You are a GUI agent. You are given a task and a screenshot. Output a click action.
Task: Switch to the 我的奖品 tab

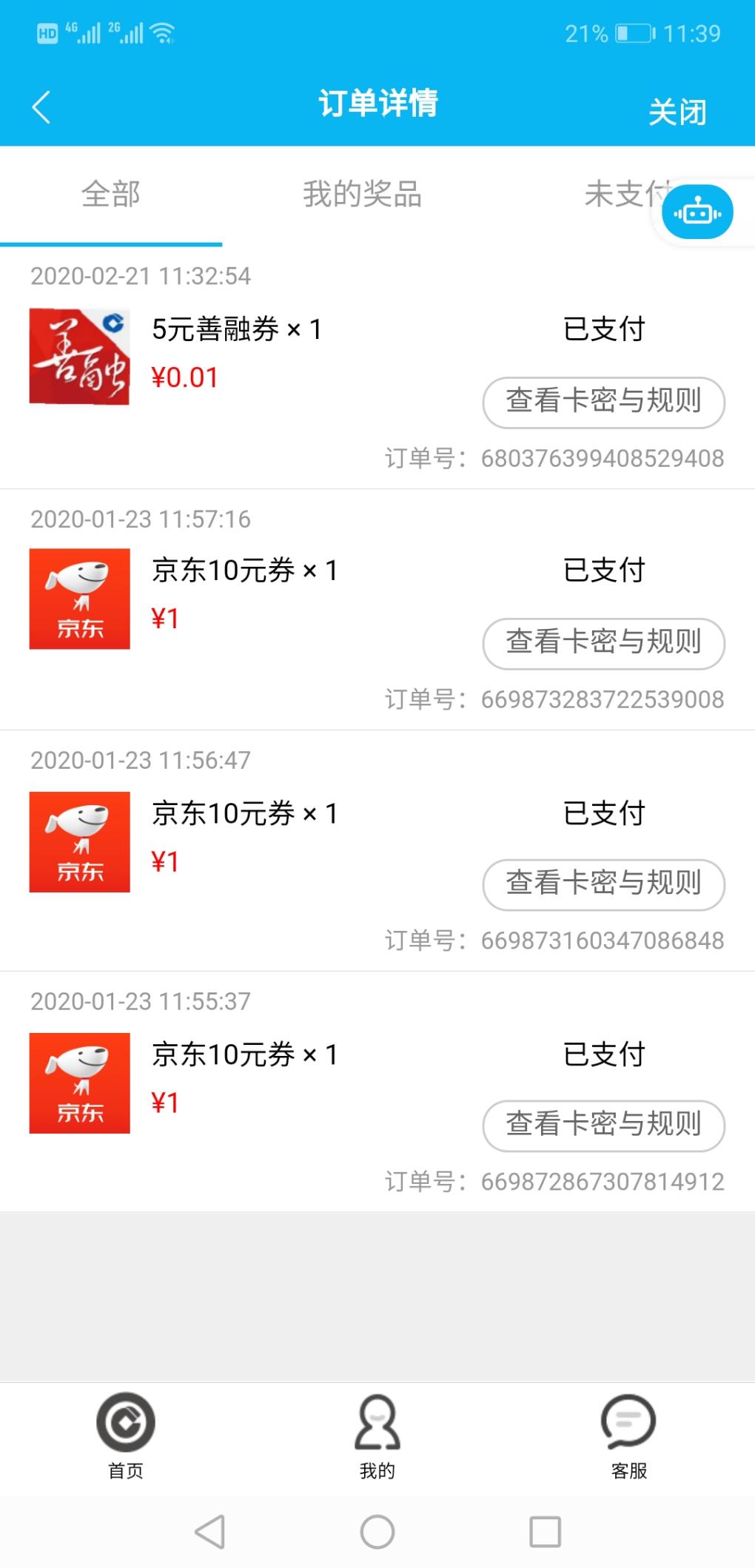coord(362,194)
